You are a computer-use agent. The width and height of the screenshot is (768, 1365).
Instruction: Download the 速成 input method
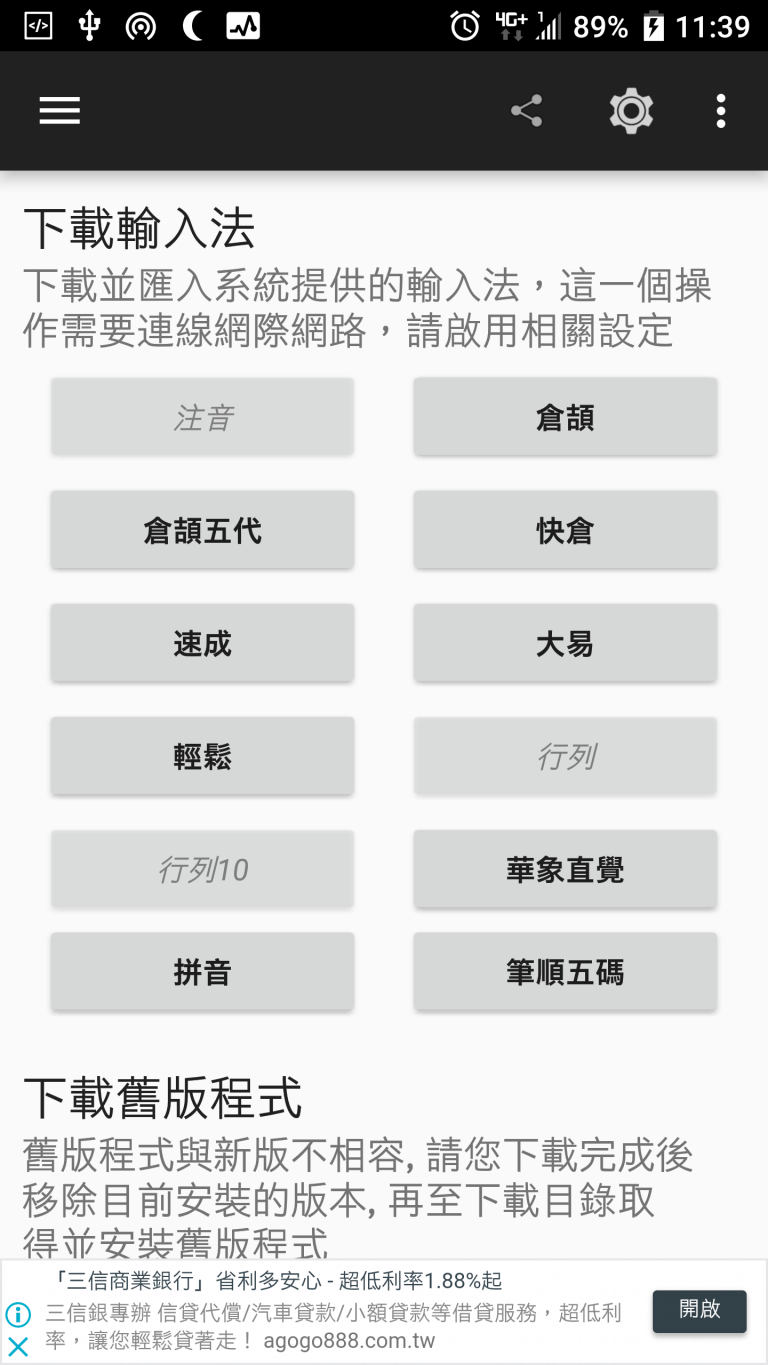point(202,643)
